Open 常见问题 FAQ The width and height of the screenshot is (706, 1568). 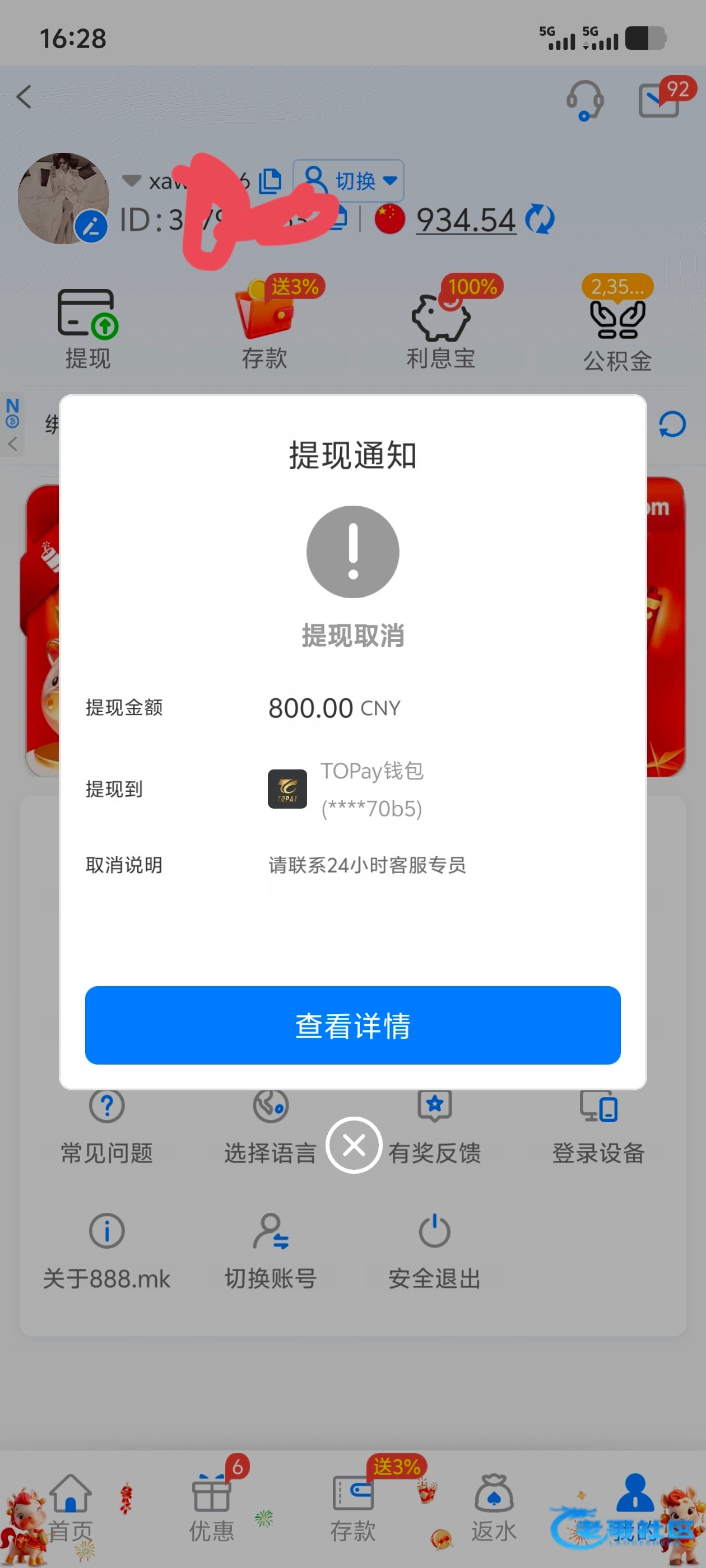click(x=106, y=1127)
